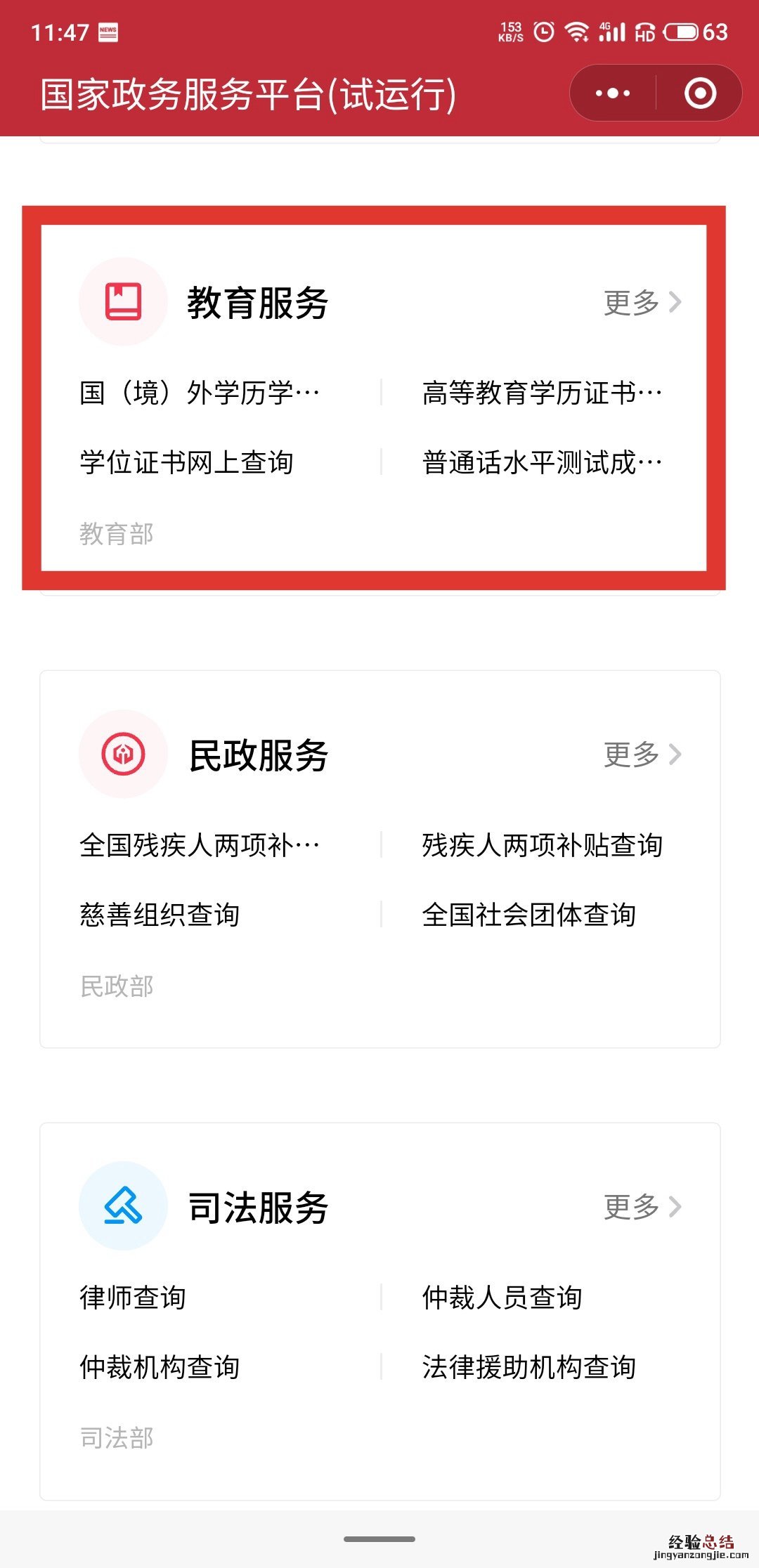Tap 更多 in the 司法服务 card
The height and width of the screenshot is (1568, 759).
[x=642, y=1207]
